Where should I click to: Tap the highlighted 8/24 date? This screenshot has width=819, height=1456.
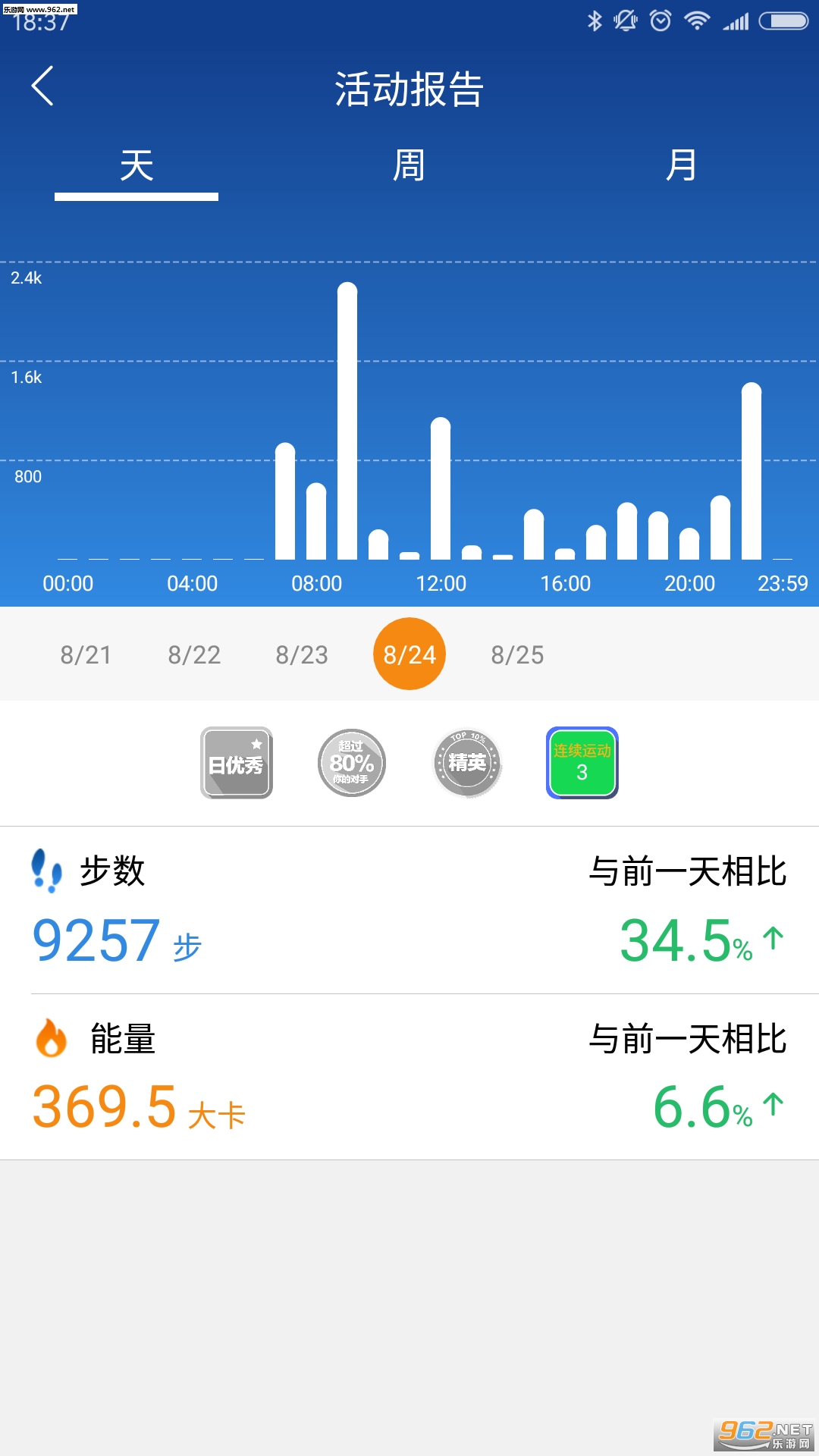[409, 654]
